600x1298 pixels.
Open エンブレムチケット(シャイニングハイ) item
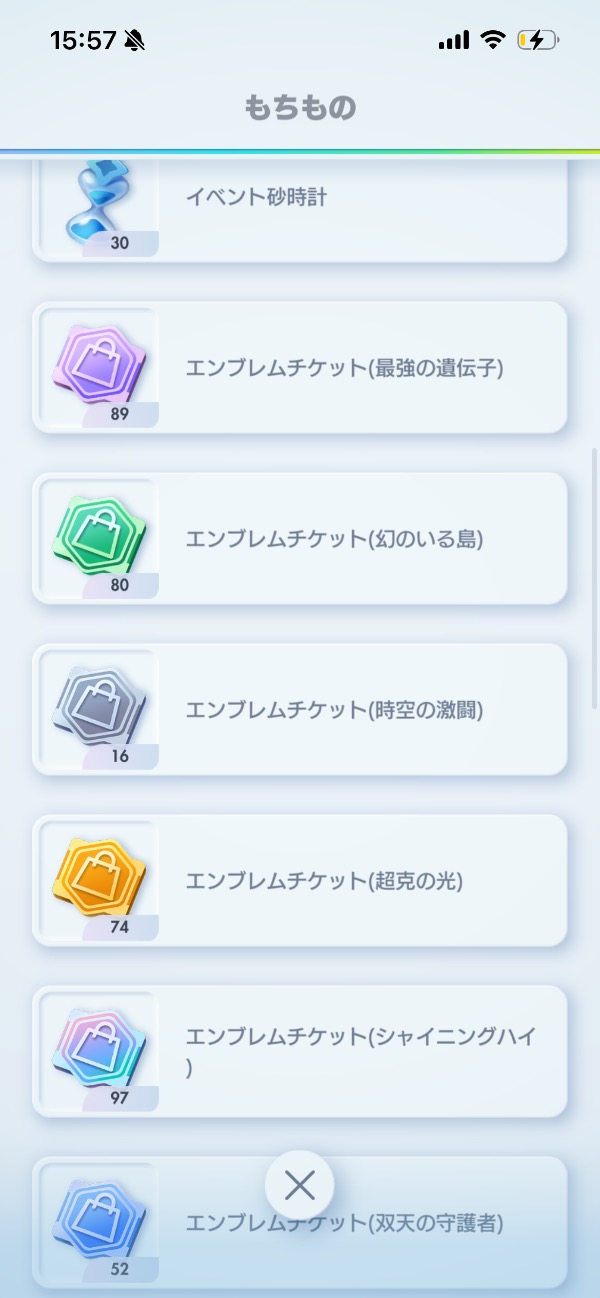coord(300,1051)
